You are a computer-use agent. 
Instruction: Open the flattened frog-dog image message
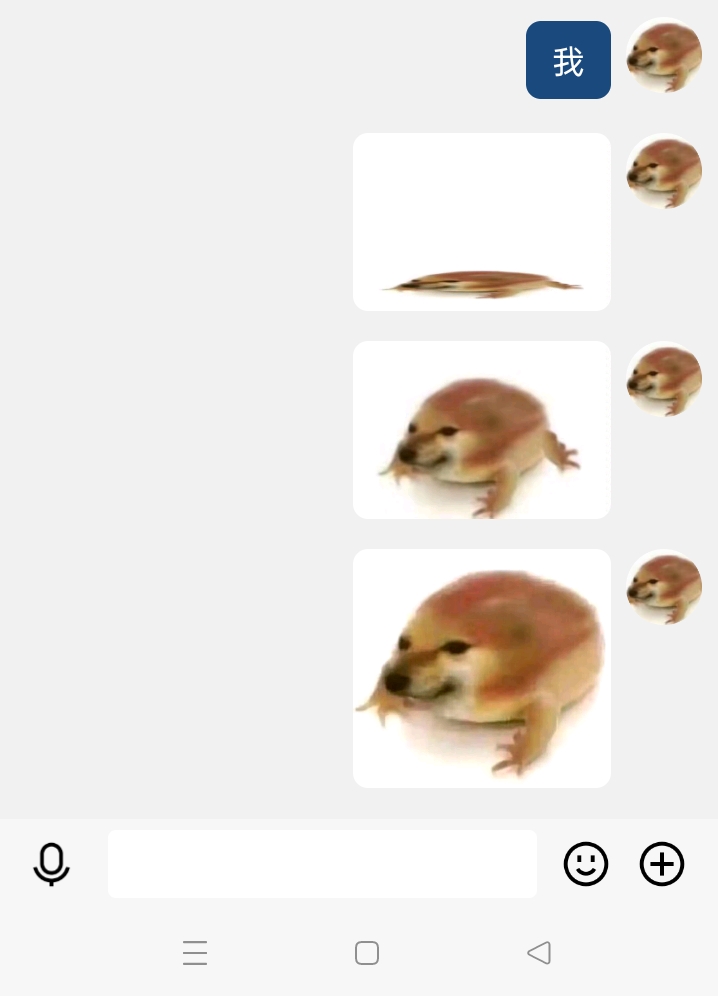482,222
